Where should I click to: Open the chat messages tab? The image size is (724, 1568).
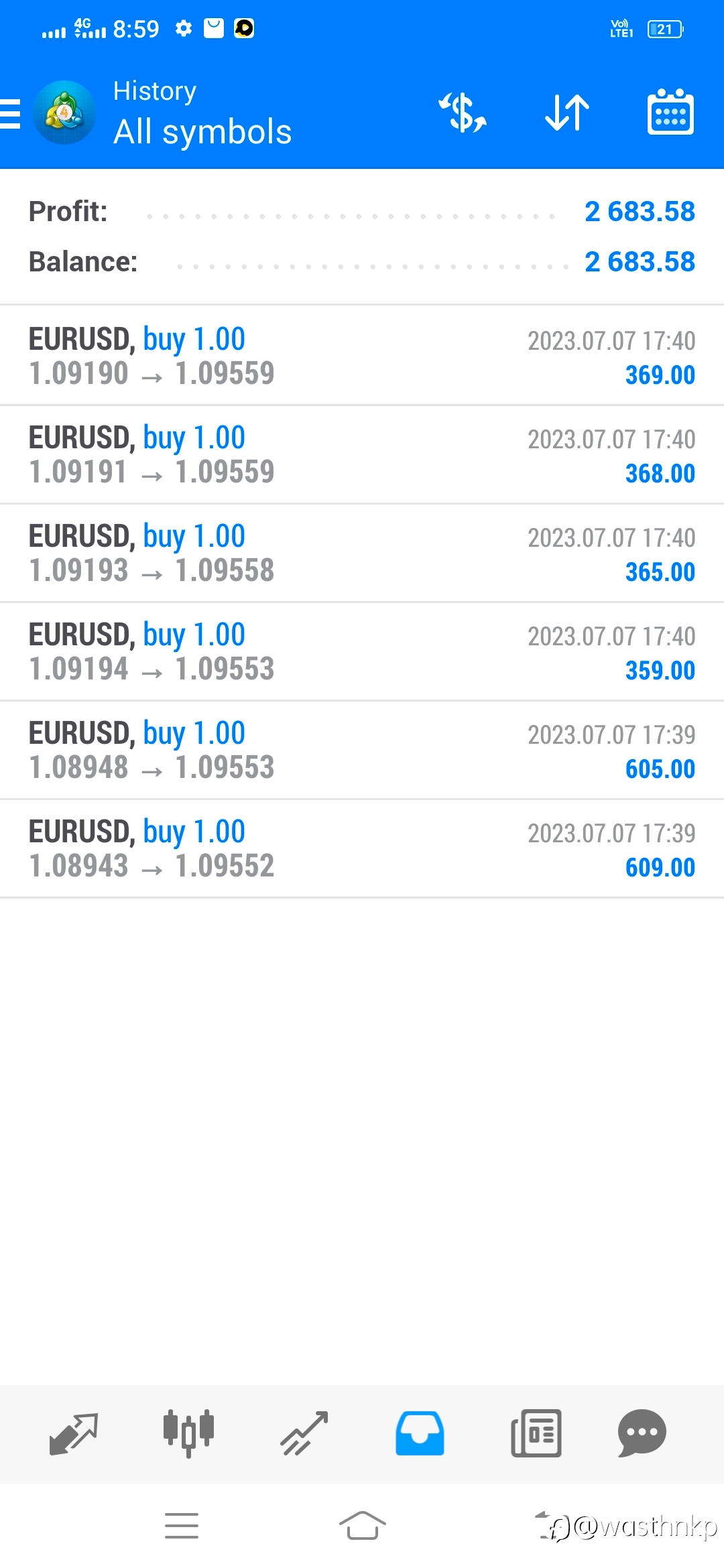click(x=642, y=1433)
